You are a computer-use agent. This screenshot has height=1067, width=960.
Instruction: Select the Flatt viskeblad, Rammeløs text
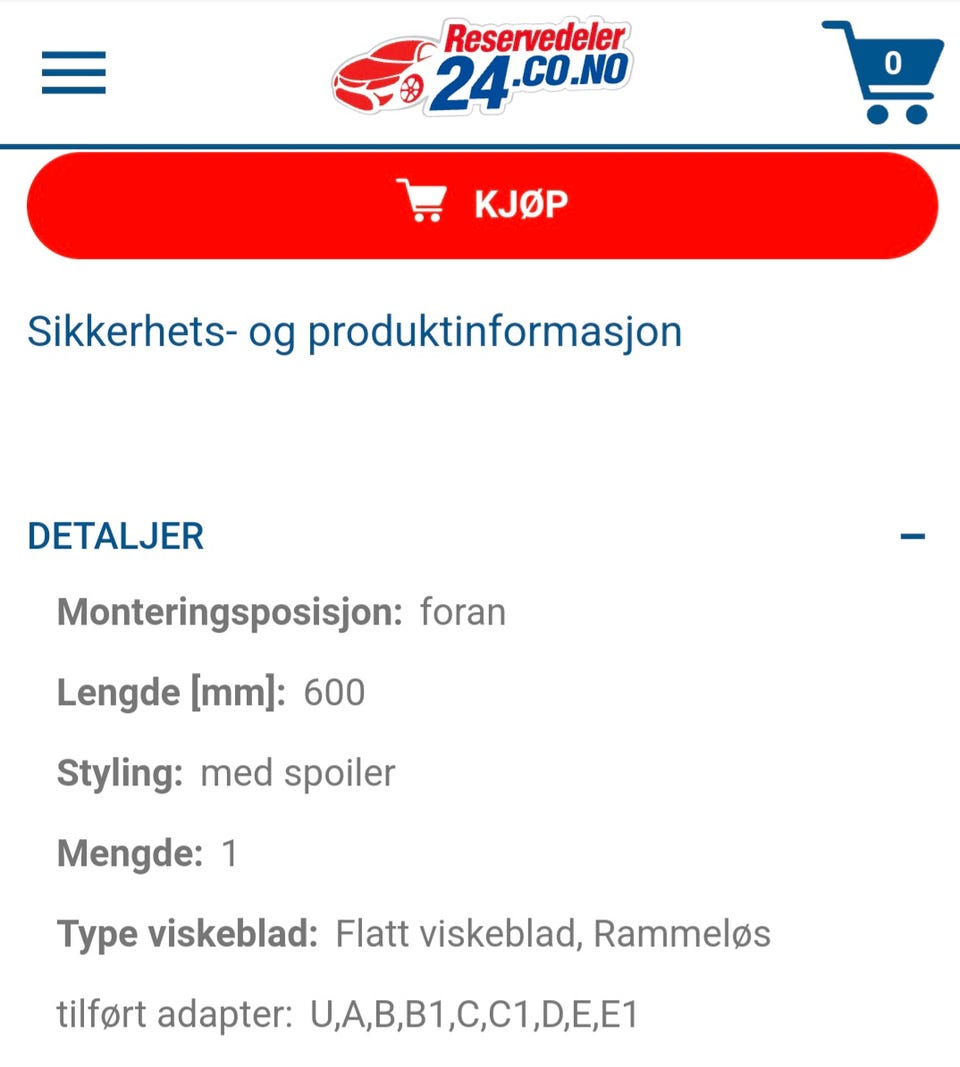tap(556, 933)
